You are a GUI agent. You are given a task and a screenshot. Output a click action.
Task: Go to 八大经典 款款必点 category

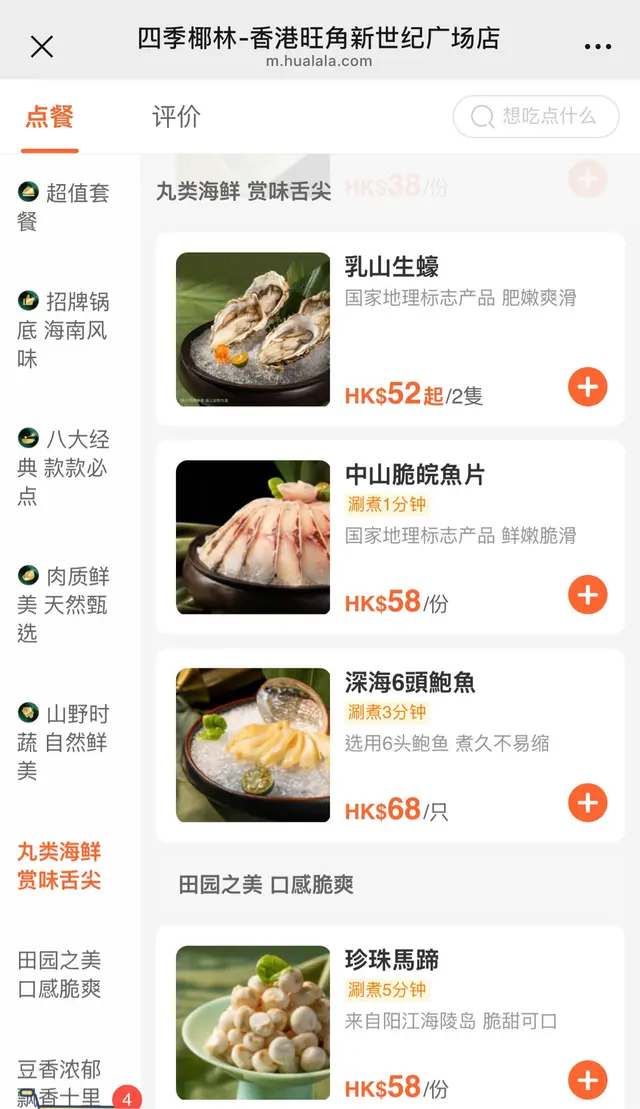64,467
